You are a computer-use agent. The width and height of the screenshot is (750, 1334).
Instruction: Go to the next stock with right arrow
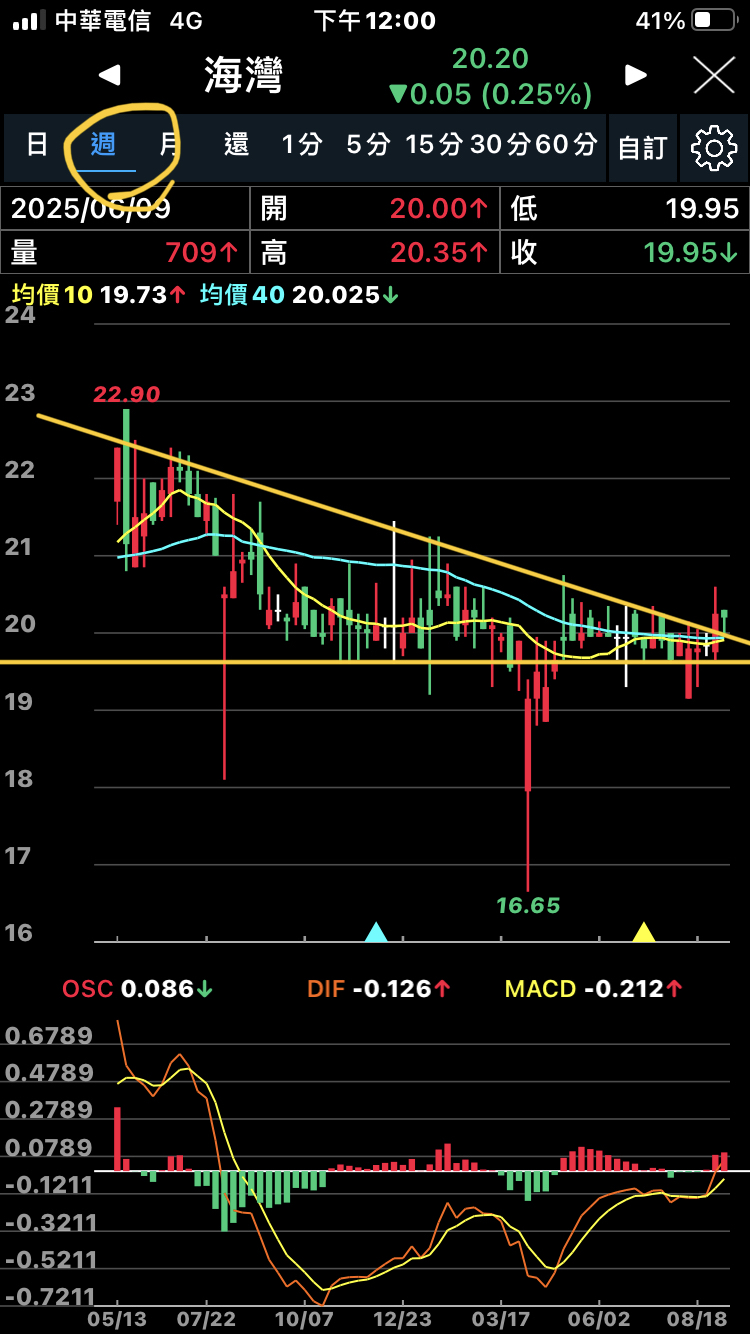[635, 75]
